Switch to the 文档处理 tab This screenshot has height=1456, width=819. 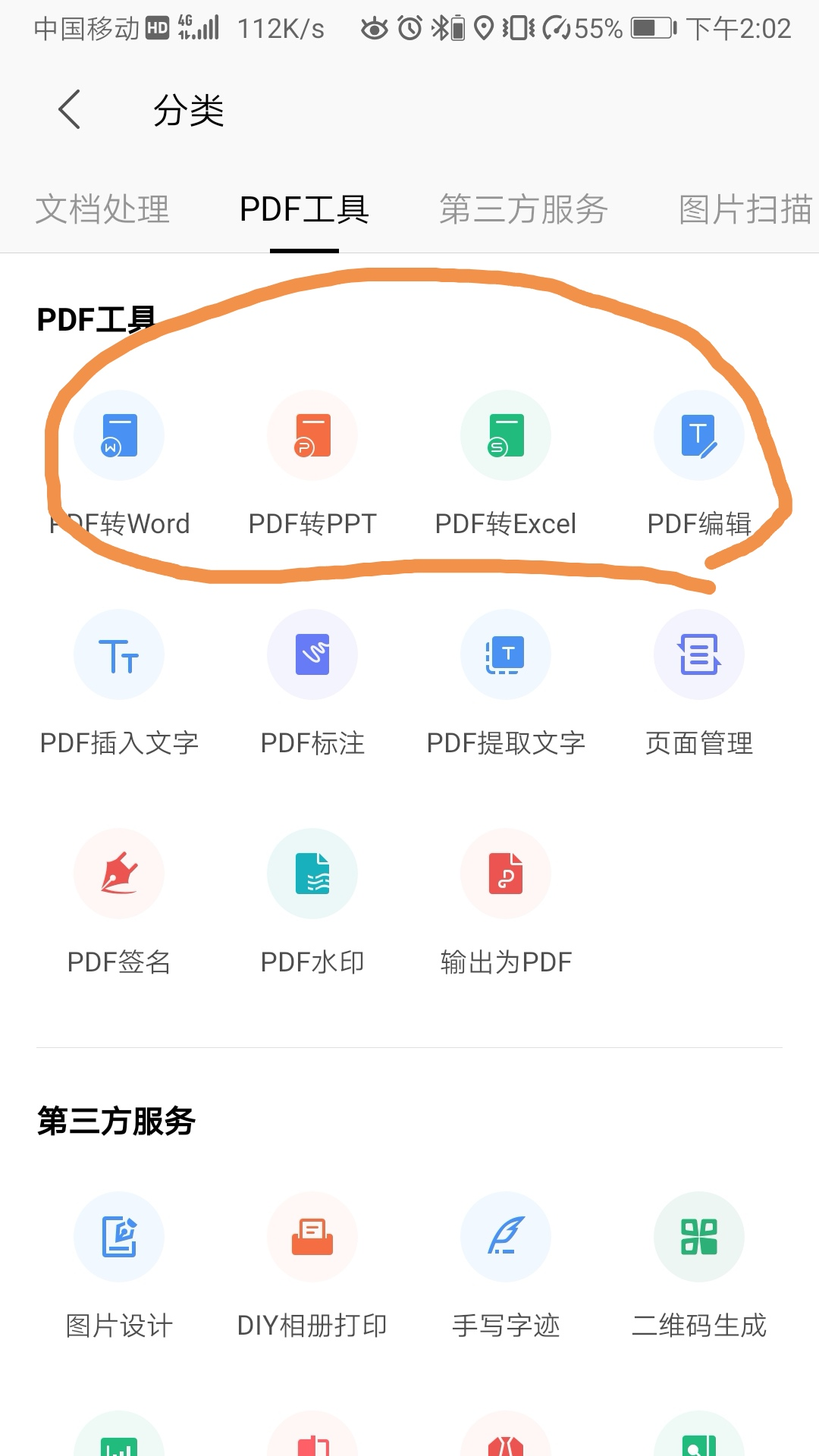[x=102, y=209]
